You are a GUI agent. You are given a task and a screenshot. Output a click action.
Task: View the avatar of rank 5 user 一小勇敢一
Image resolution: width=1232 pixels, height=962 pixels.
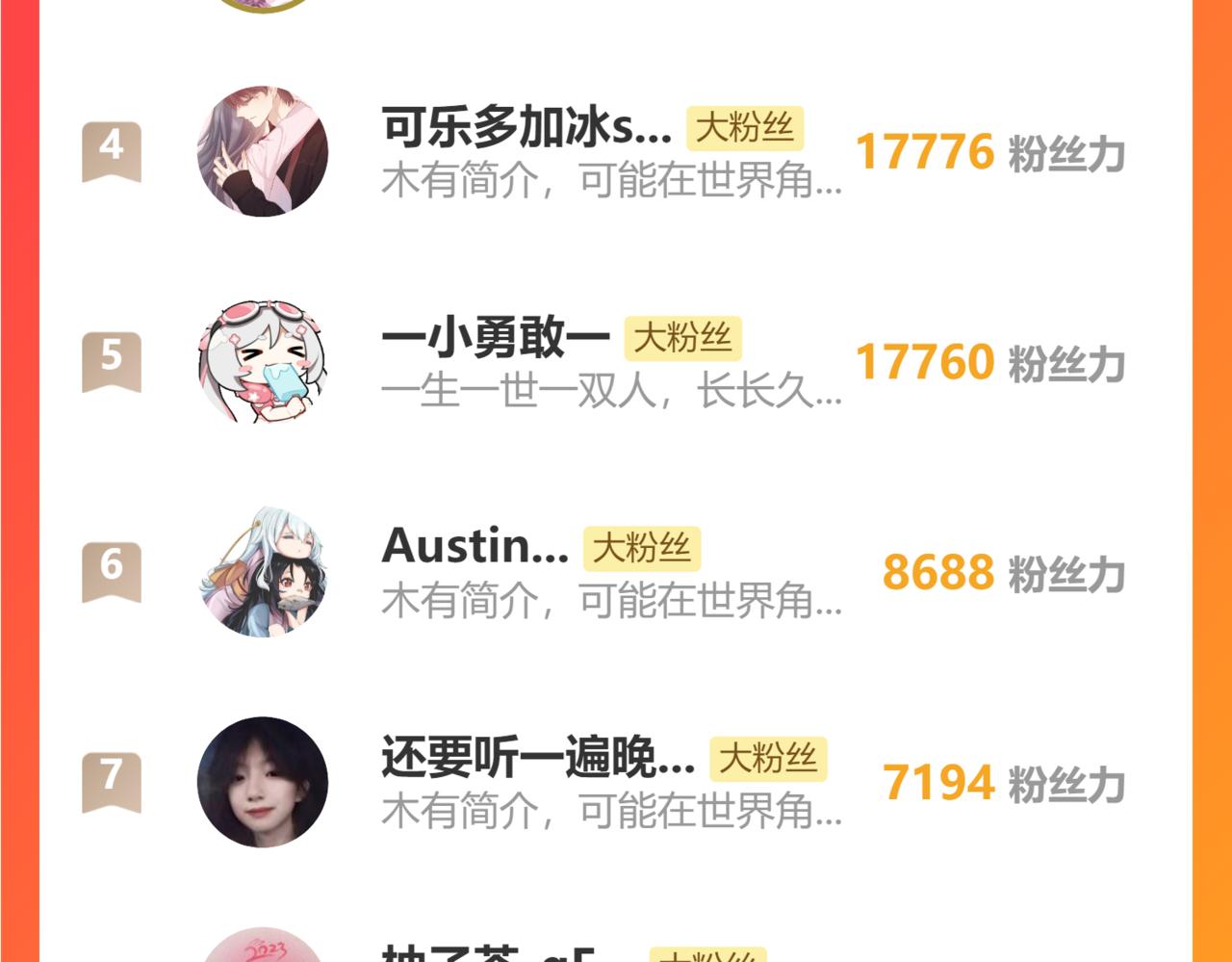262,361
